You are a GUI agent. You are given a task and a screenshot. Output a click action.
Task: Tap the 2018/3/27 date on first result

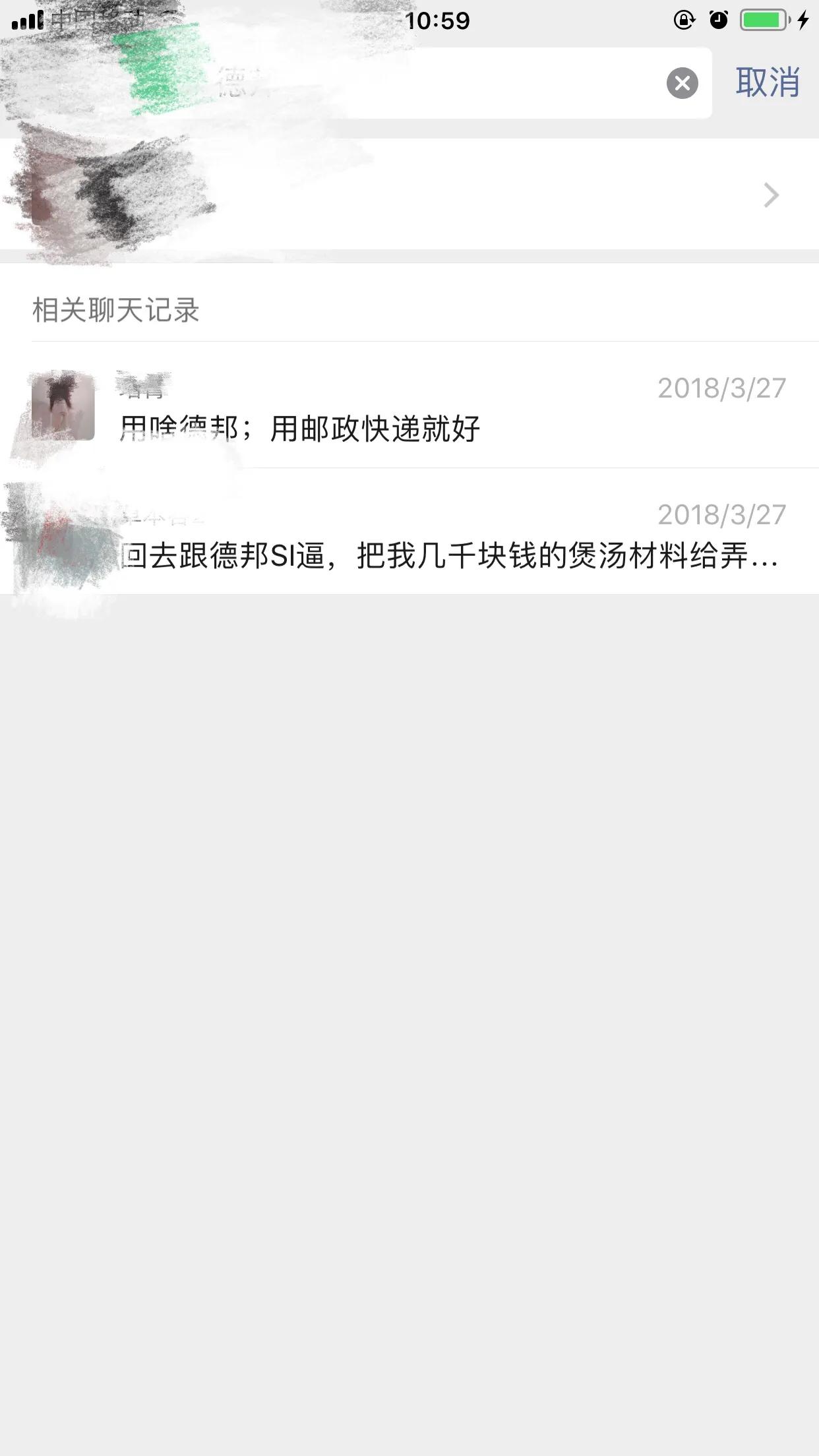tap(721, 388)
